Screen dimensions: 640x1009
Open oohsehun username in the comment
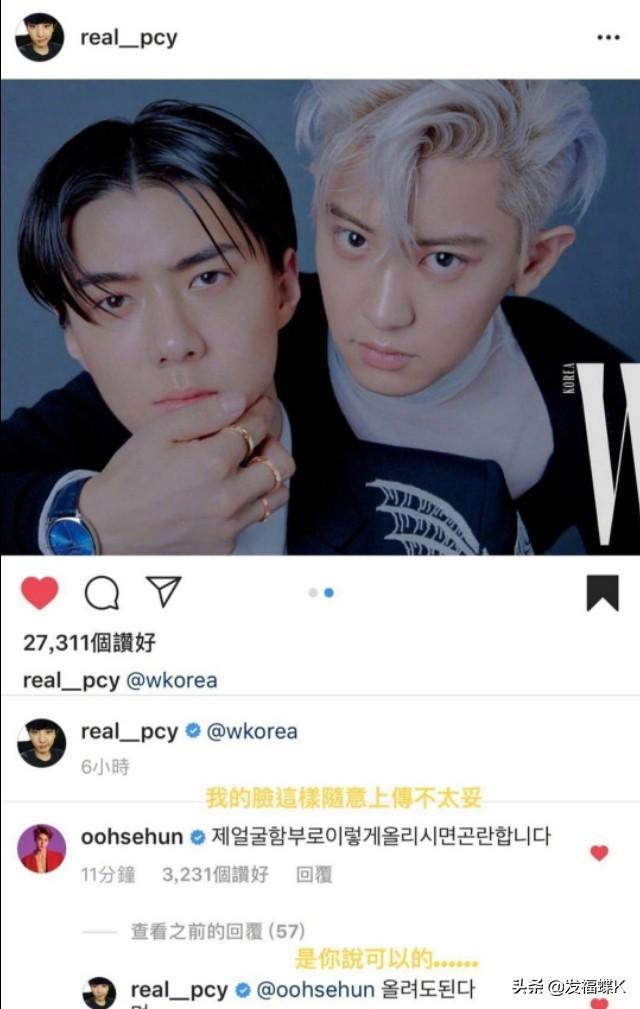coord(133,836)
